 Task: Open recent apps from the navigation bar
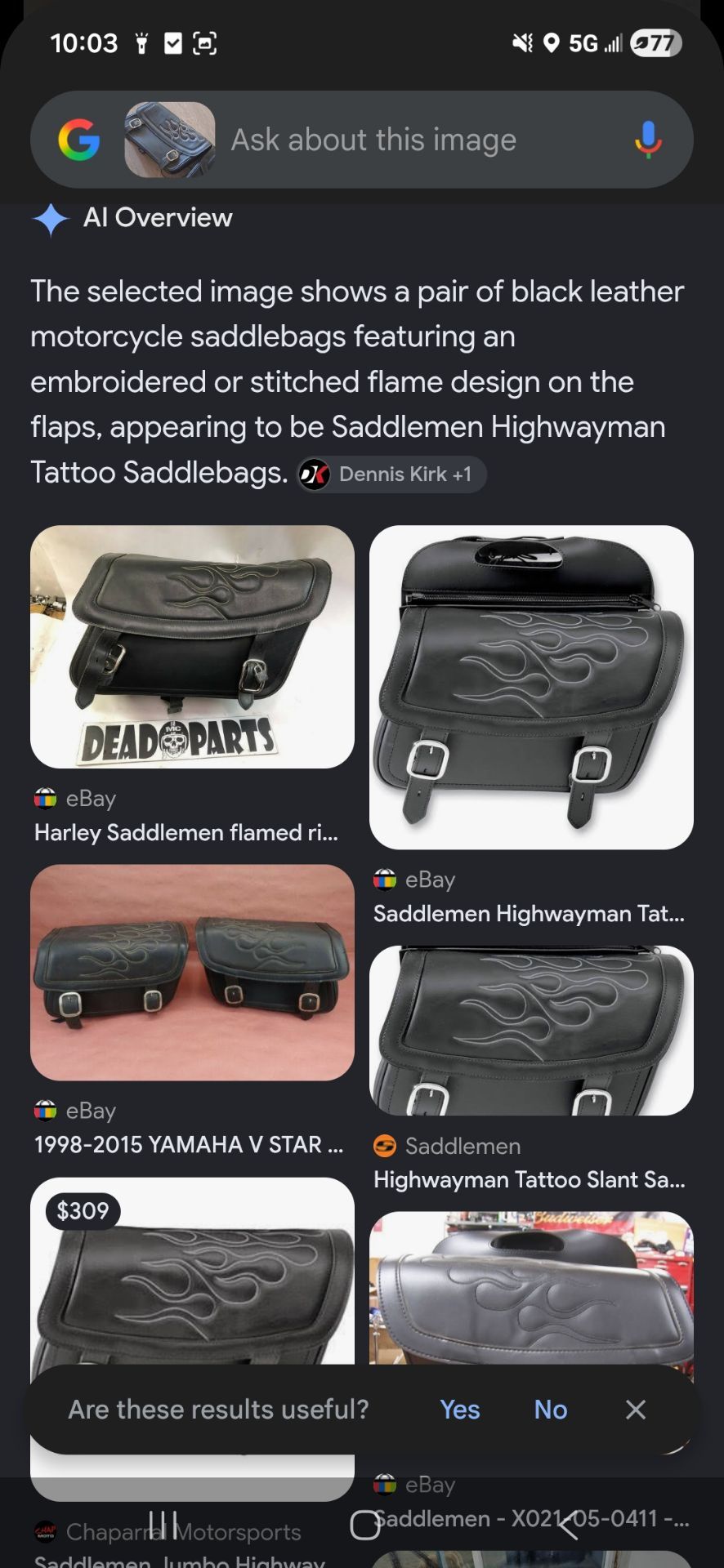(x=163, y=1525)
